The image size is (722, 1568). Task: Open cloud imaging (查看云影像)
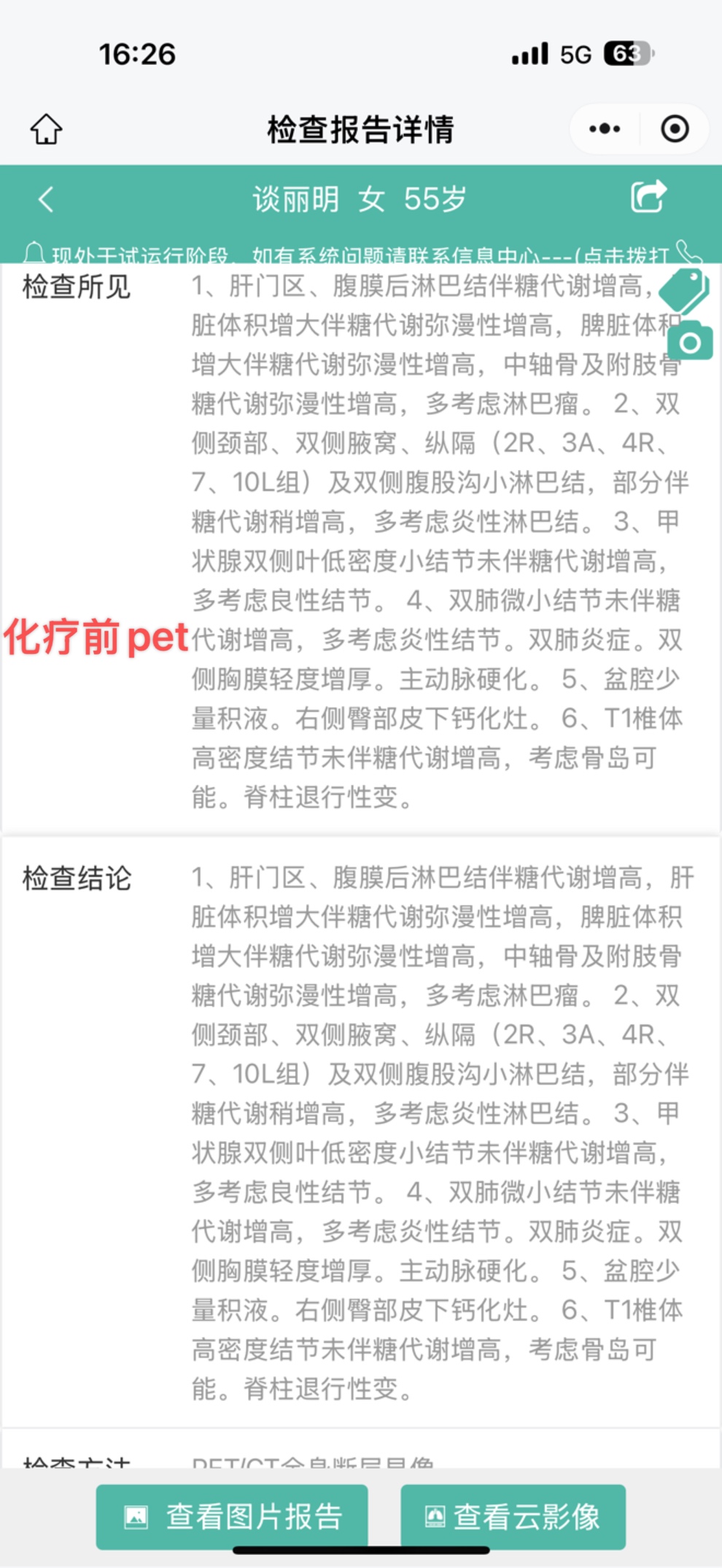513,1517
